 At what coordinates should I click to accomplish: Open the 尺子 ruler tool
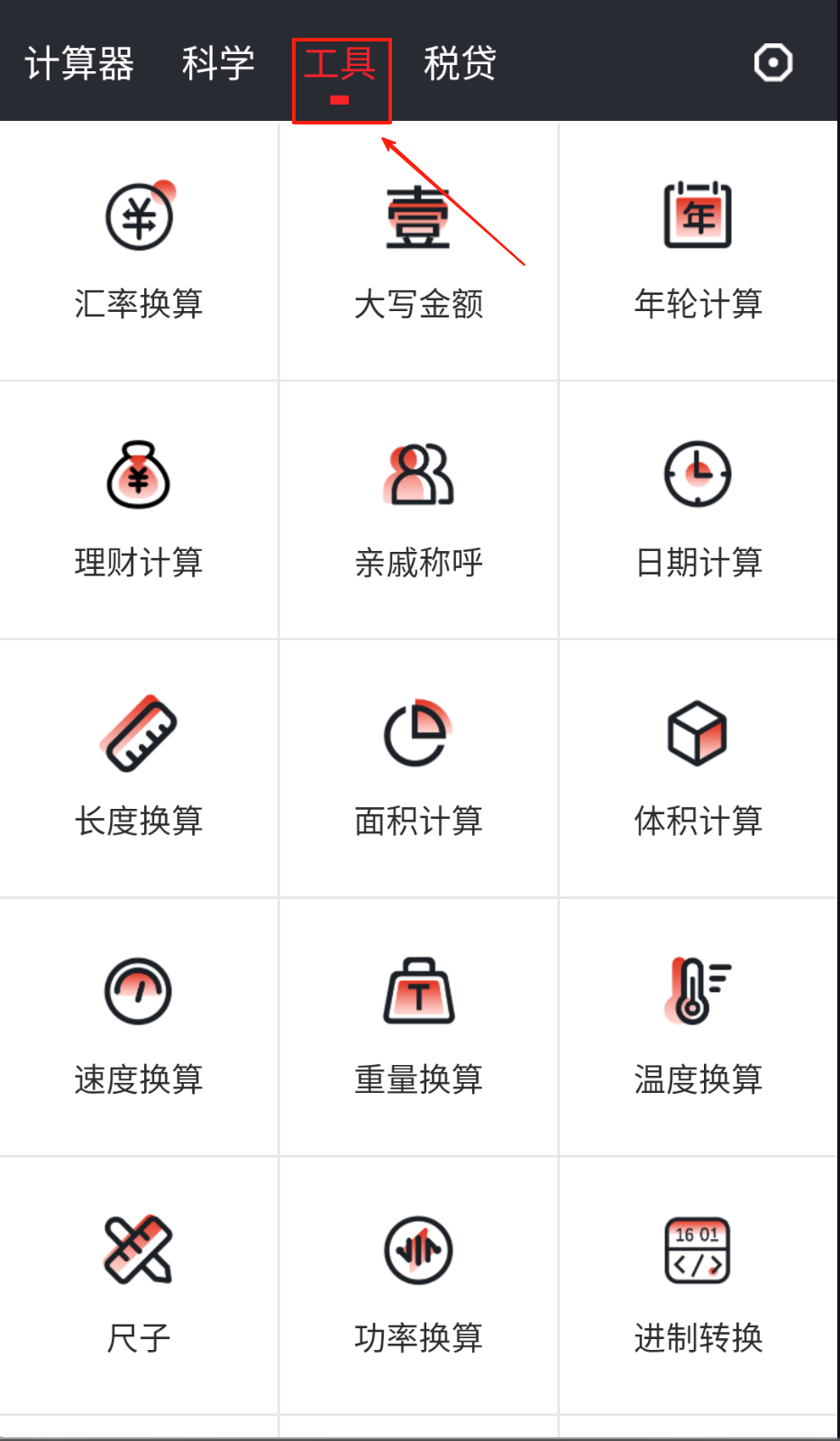[139, 1285]
